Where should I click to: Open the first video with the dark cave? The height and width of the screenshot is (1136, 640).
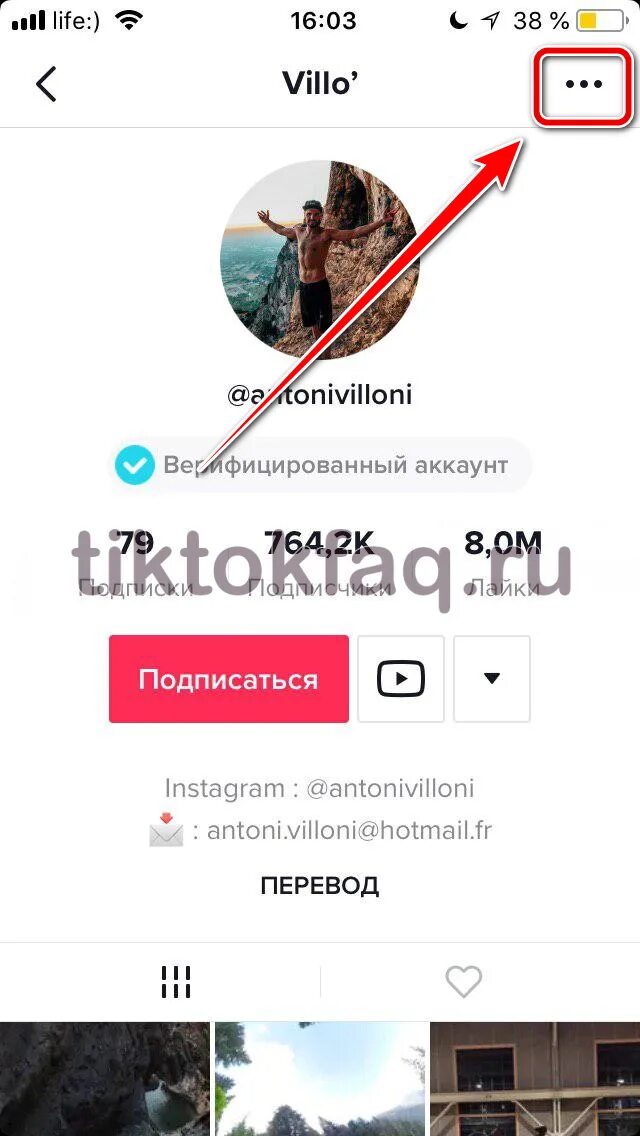[105, 1080]
